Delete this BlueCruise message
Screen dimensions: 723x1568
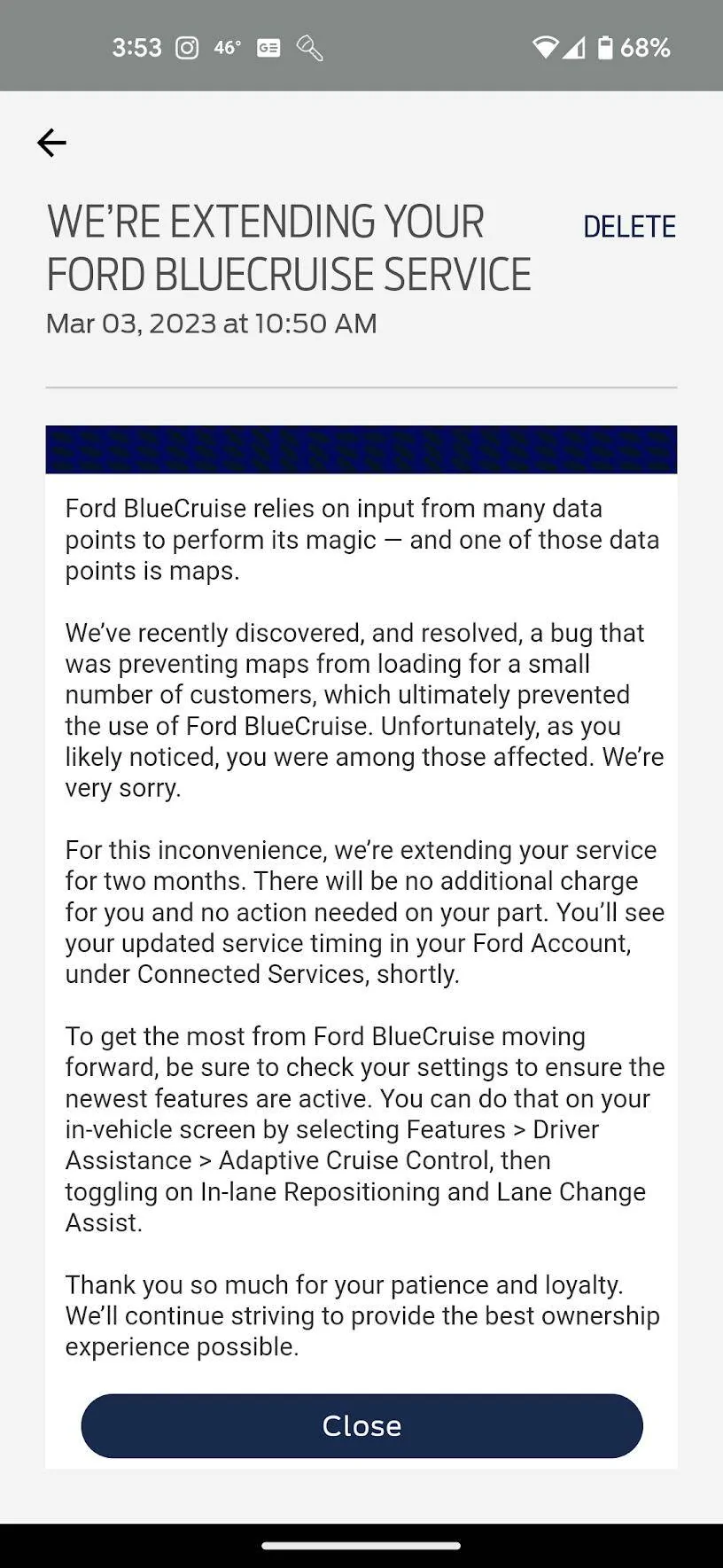click(x=629, y=227)
